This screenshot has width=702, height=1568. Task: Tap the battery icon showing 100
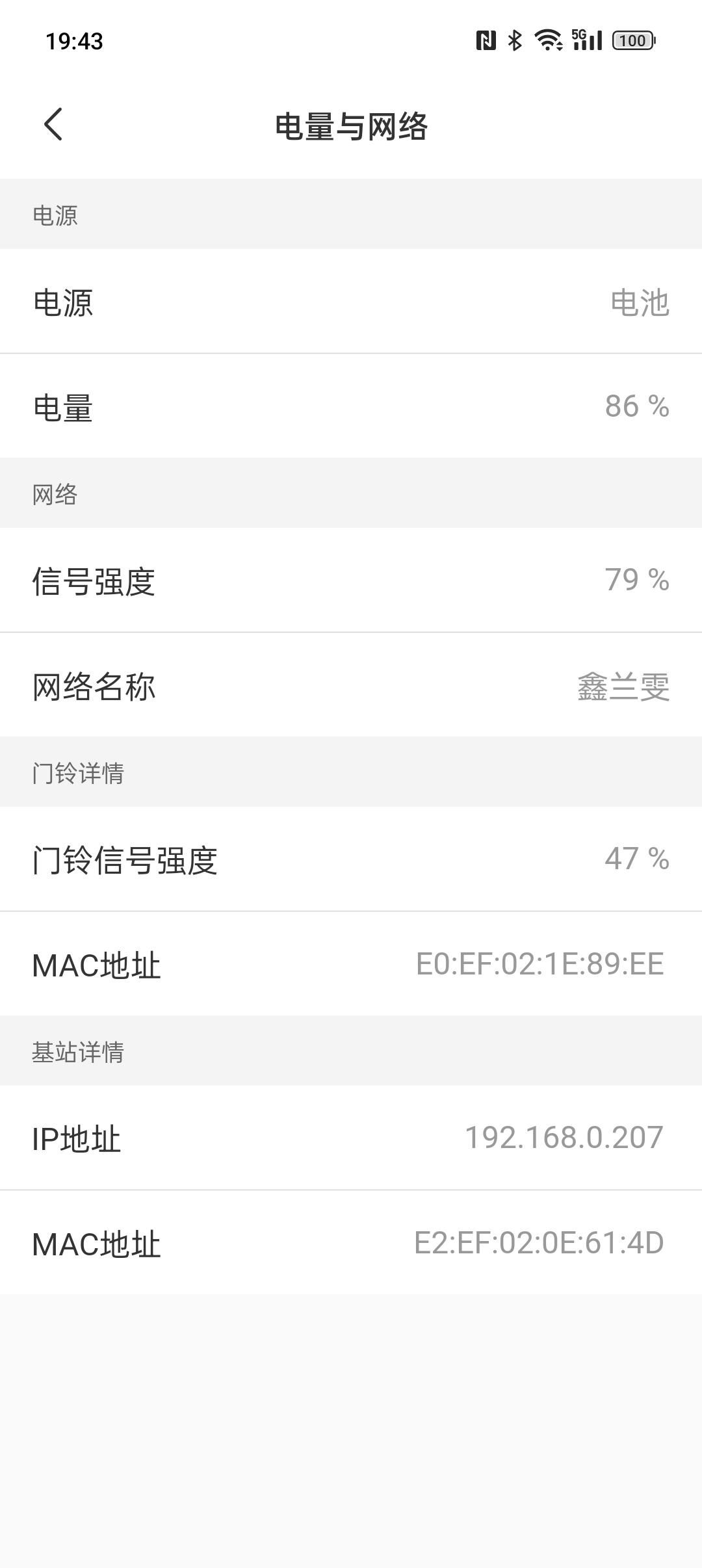(x=634, y=40)
